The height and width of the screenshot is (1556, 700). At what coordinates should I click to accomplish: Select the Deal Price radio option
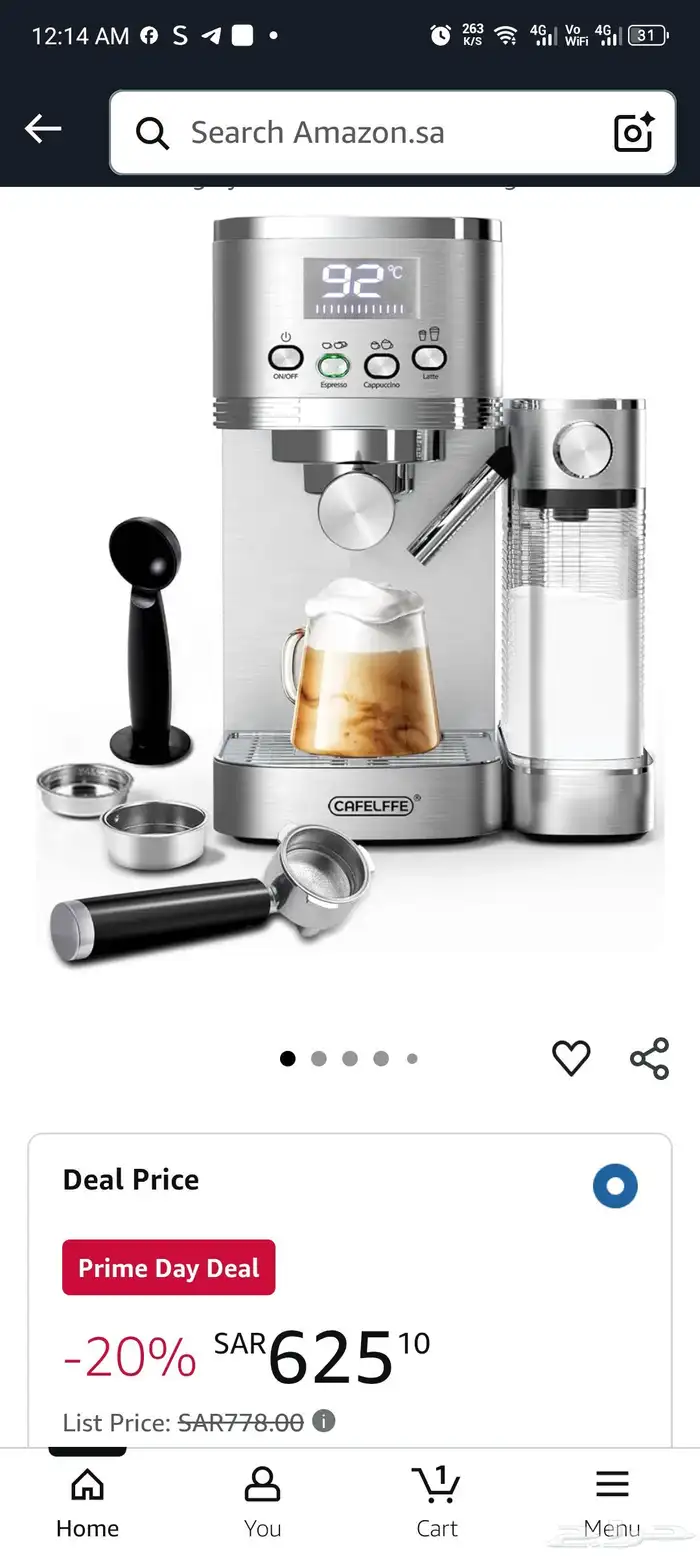pos(614,1186)
